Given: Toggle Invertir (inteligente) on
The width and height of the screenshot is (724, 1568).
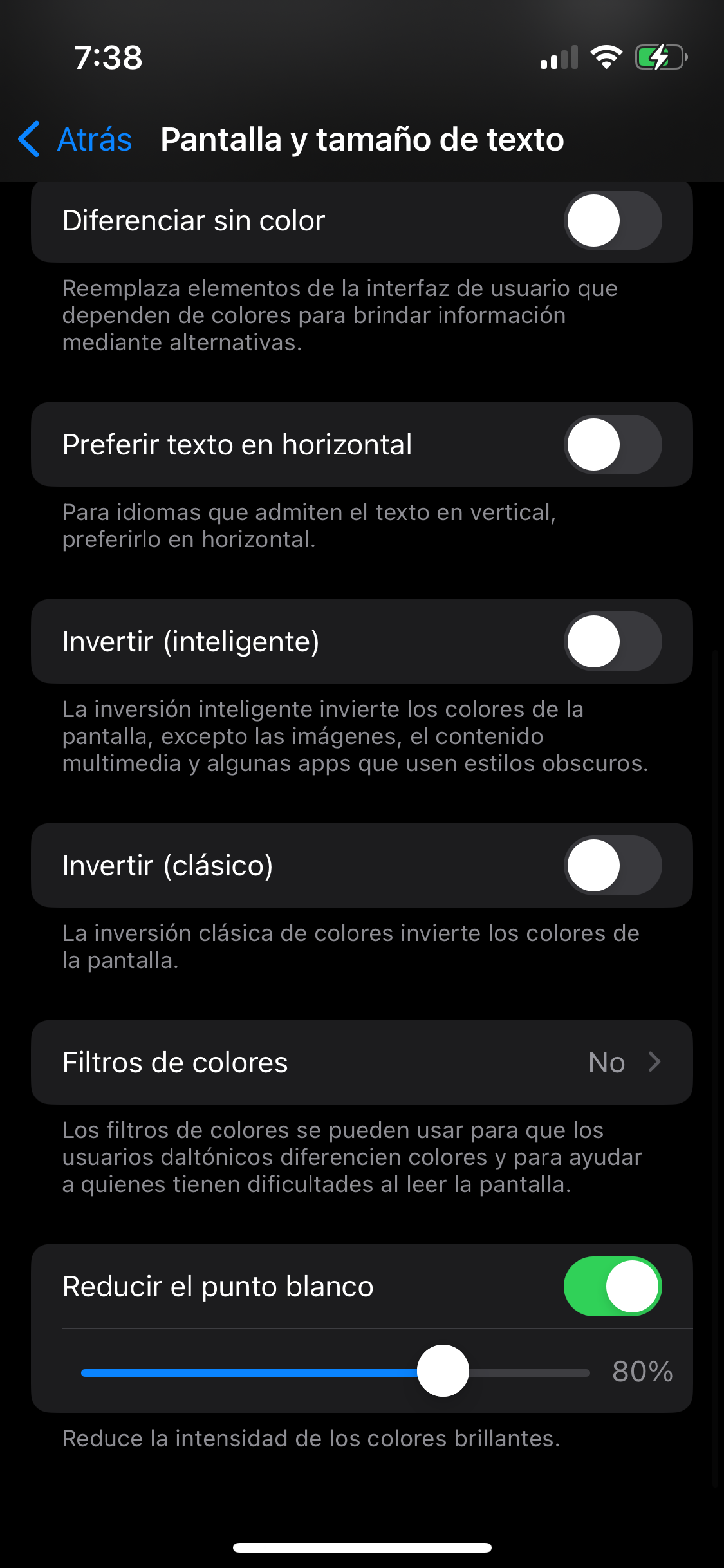Looking at the screenshot, I should pyautogui.click(x=612, y=642).
